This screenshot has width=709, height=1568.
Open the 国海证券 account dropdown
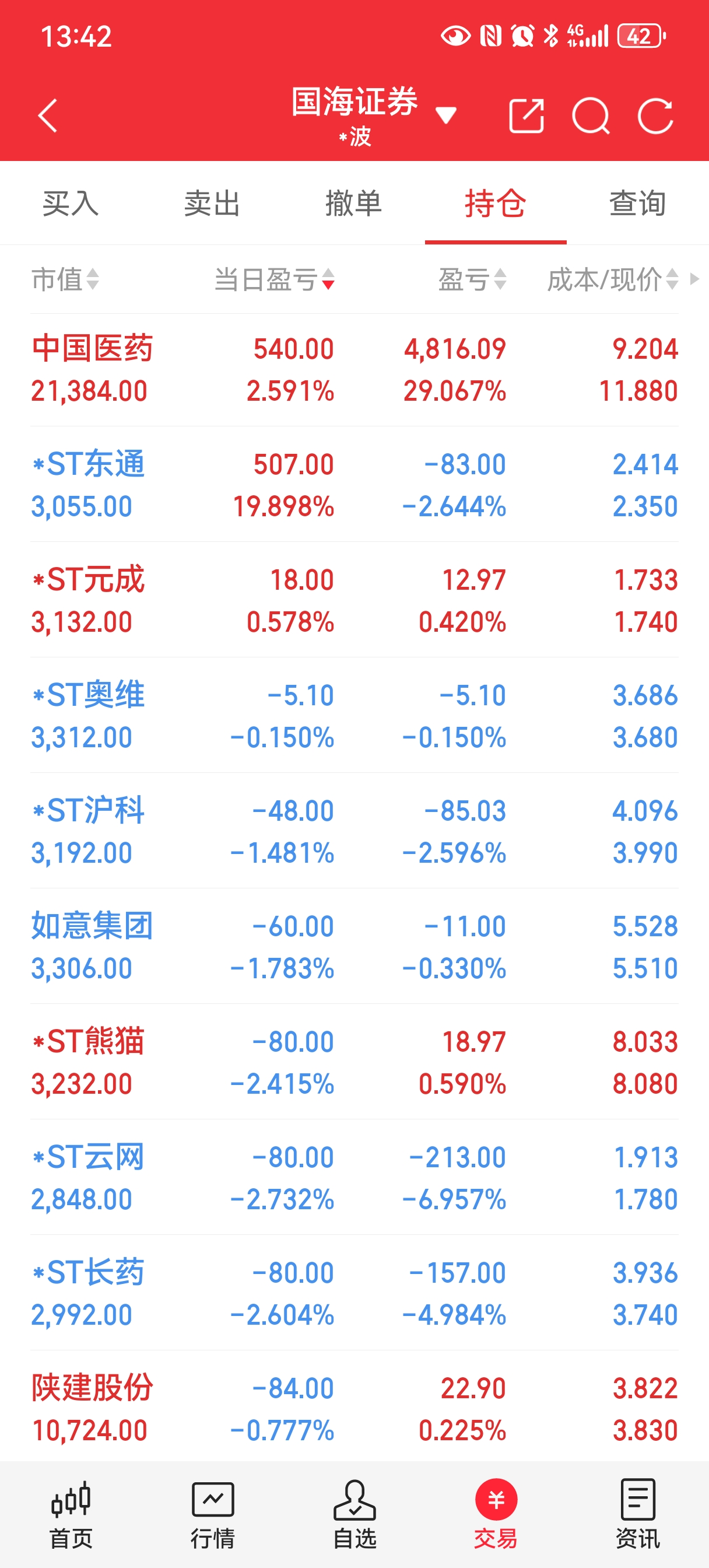(x=445, y=114)
